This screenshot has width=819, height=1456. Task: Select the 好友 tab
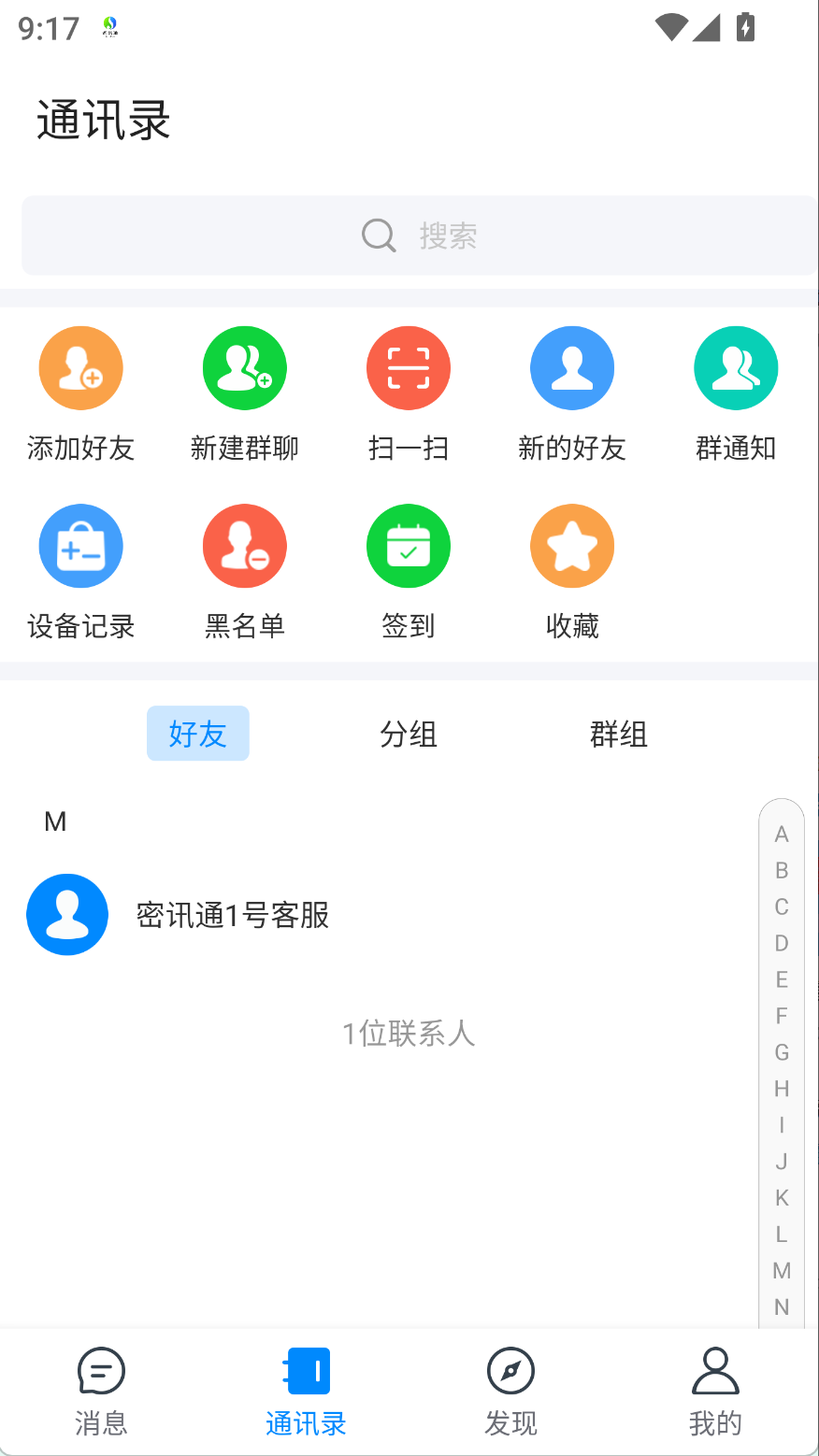point(198,734)
